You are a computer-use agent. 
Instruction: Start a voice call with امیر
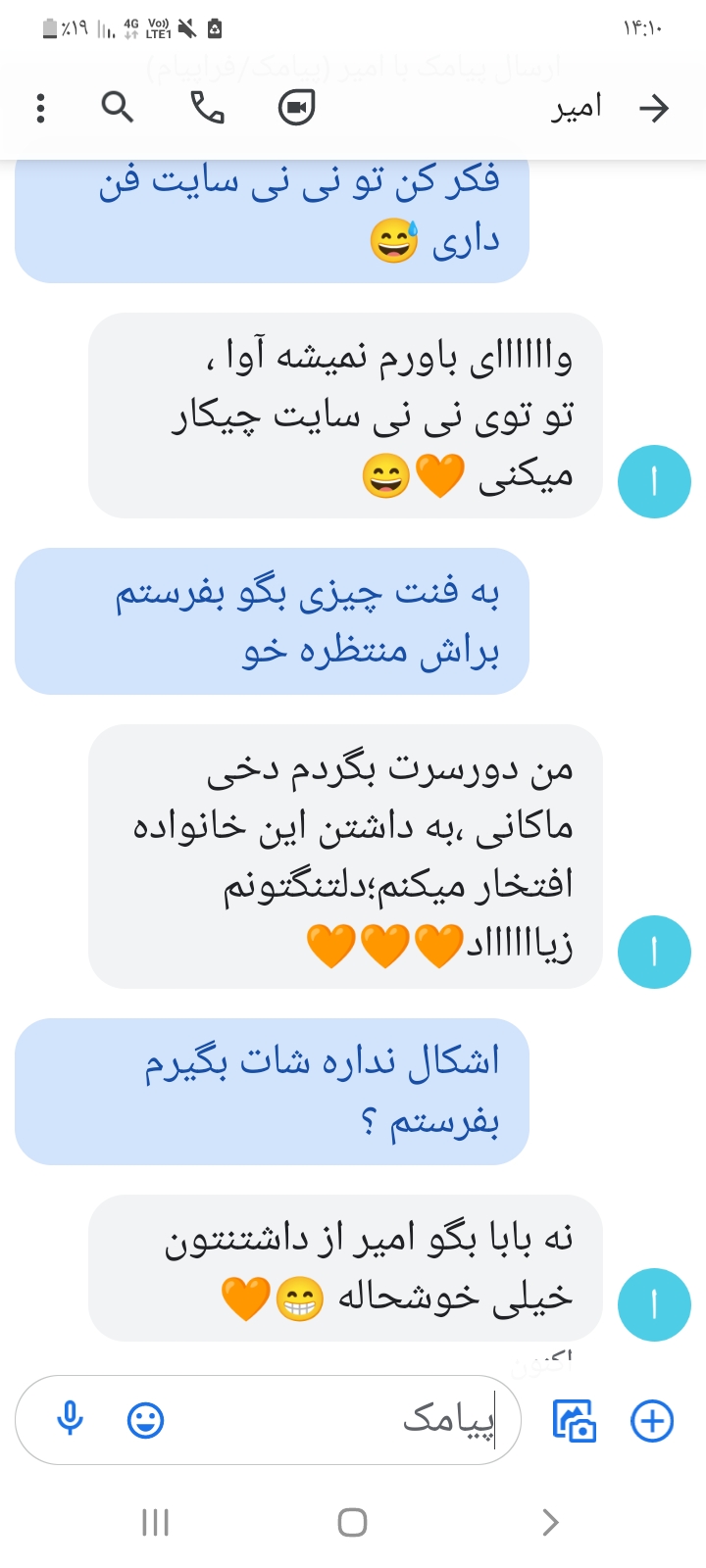(x=207, y=107)
